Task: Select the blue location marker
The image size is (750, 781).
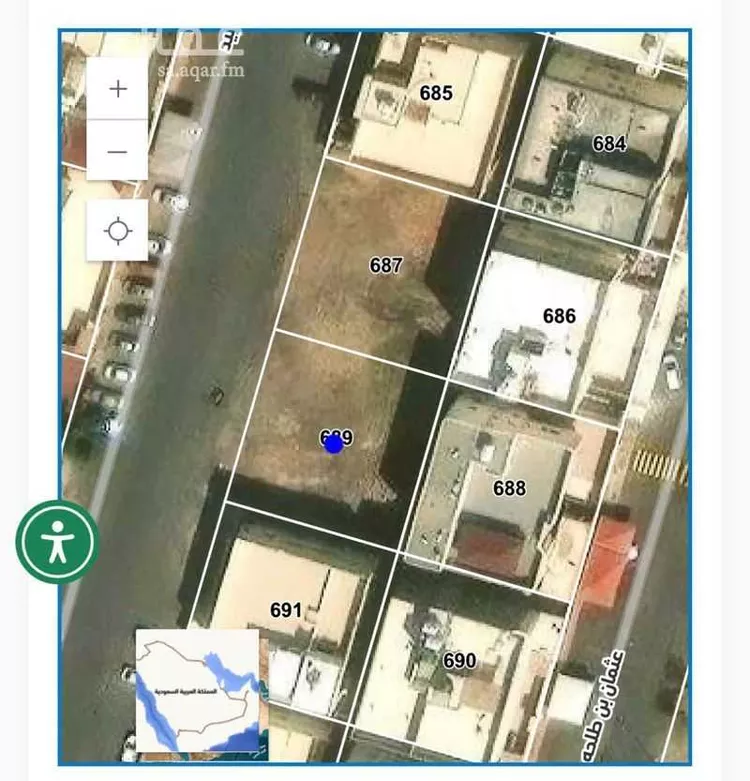Action: [x=334, y=444]
